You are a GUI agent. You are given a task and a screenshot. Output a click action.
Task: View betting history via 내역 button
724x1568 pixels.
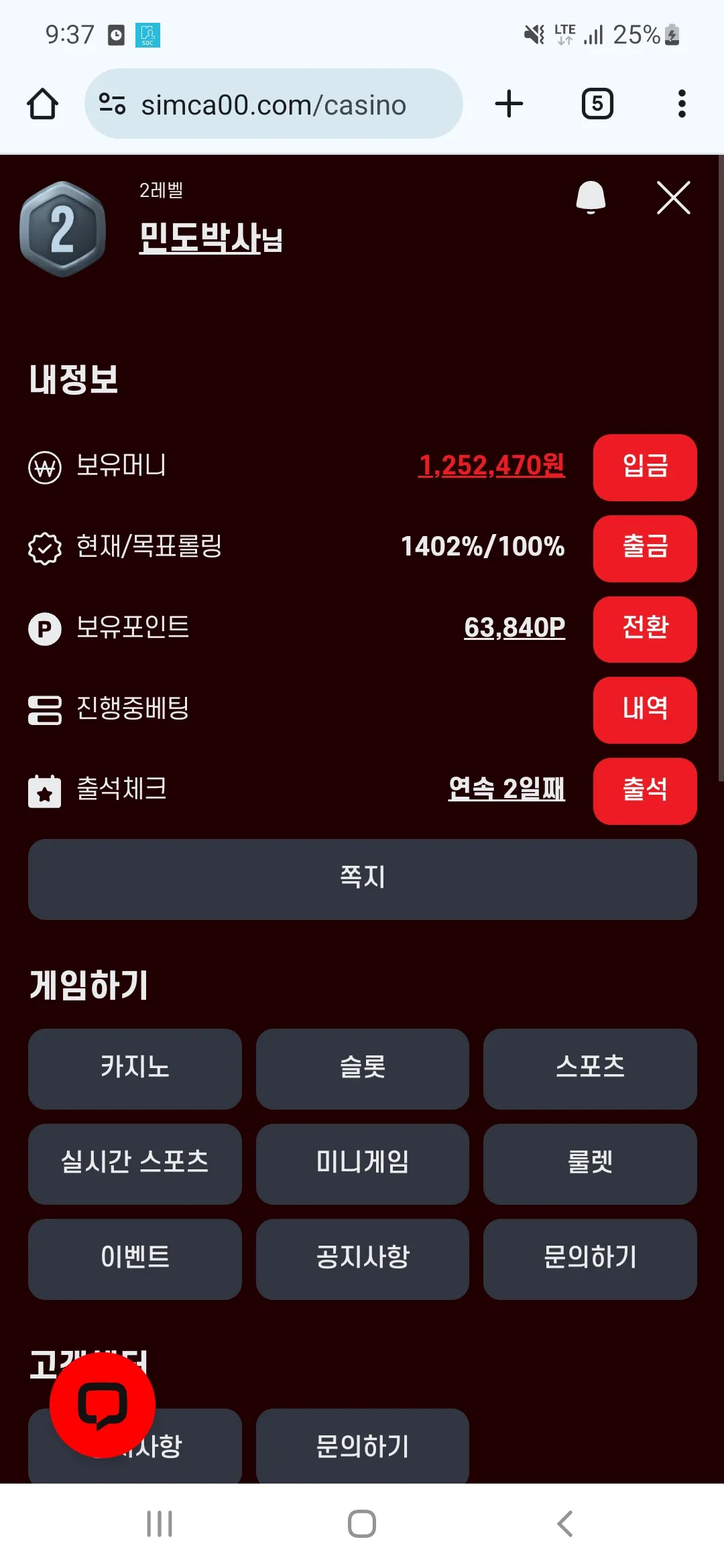tap(645, 710)
